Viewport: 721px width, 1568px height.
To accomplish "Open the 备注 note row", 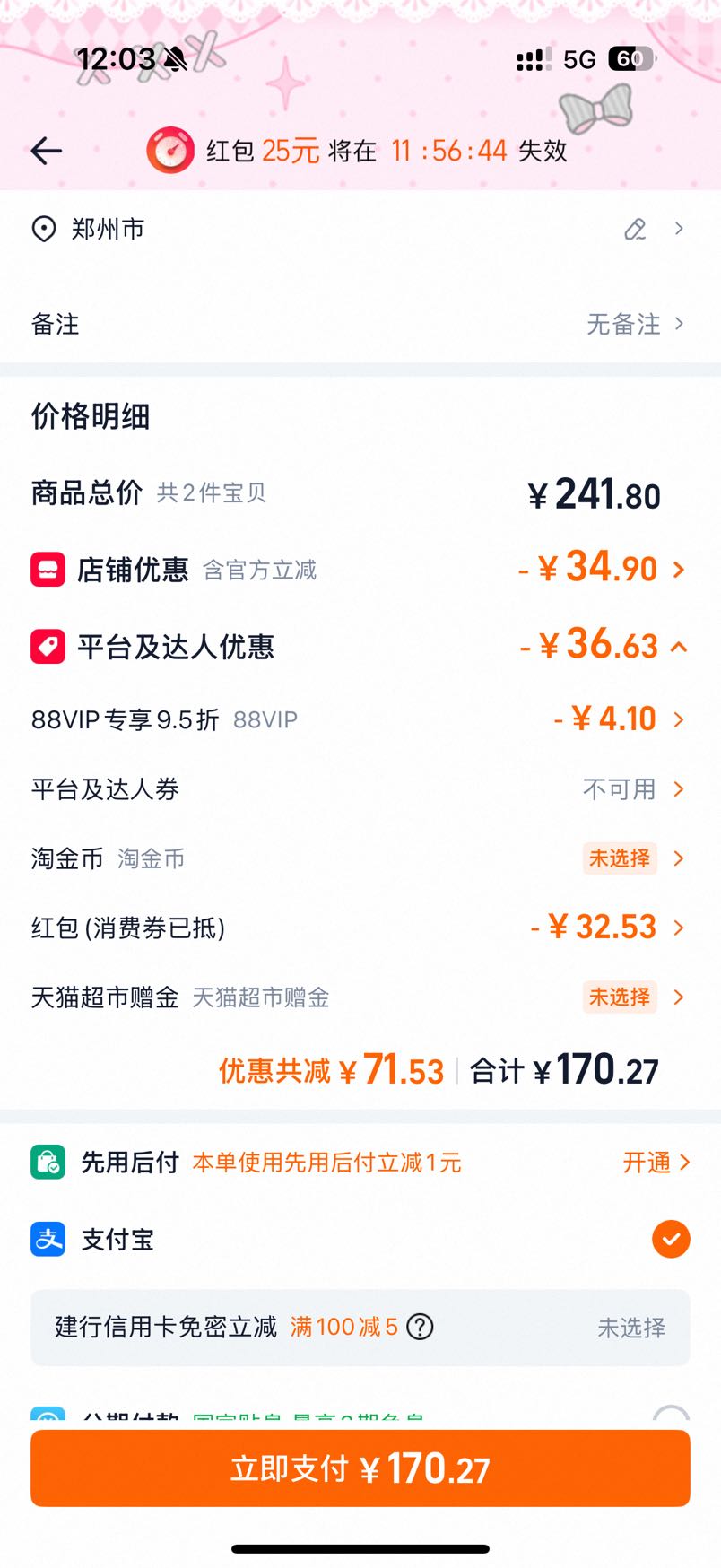I will pos(360,324).
